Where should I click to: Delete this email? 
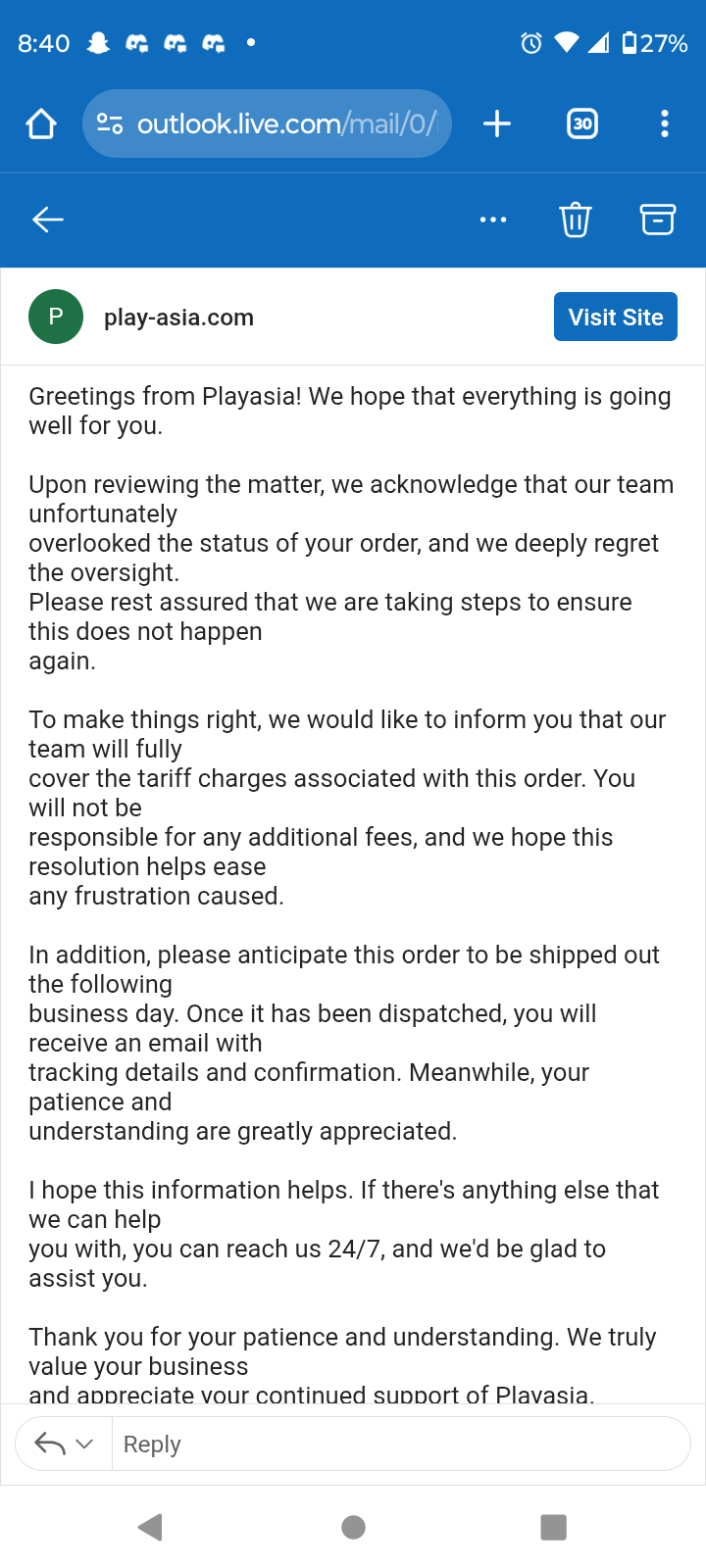576,220
